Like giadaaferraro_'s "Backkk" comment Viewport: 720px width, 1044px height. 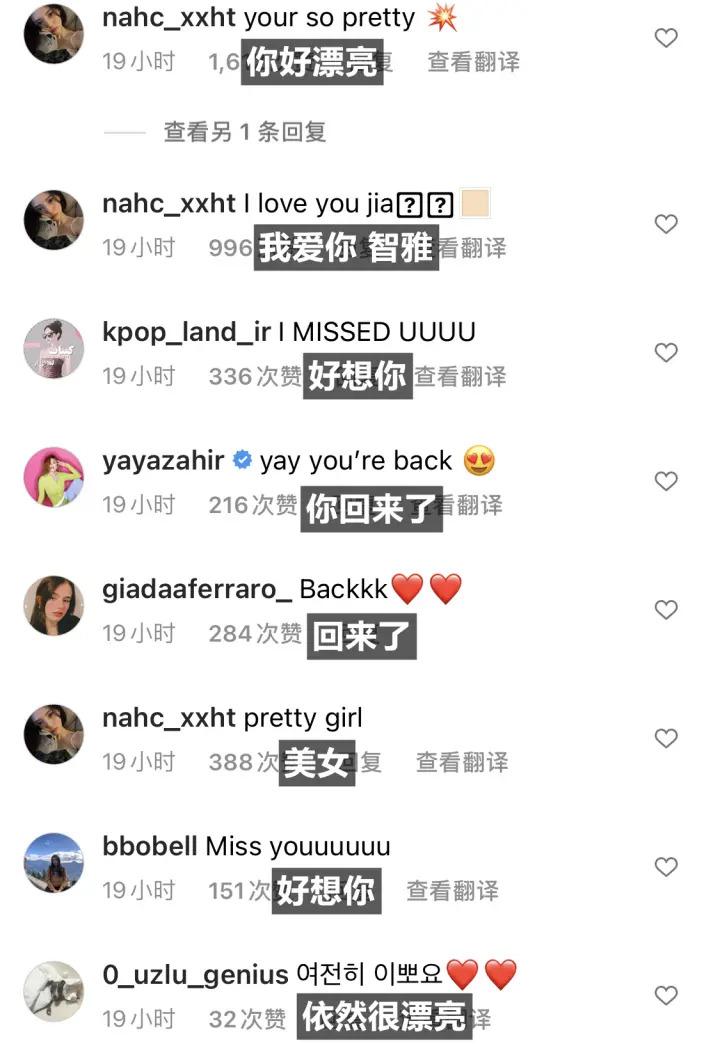[666, 609]
